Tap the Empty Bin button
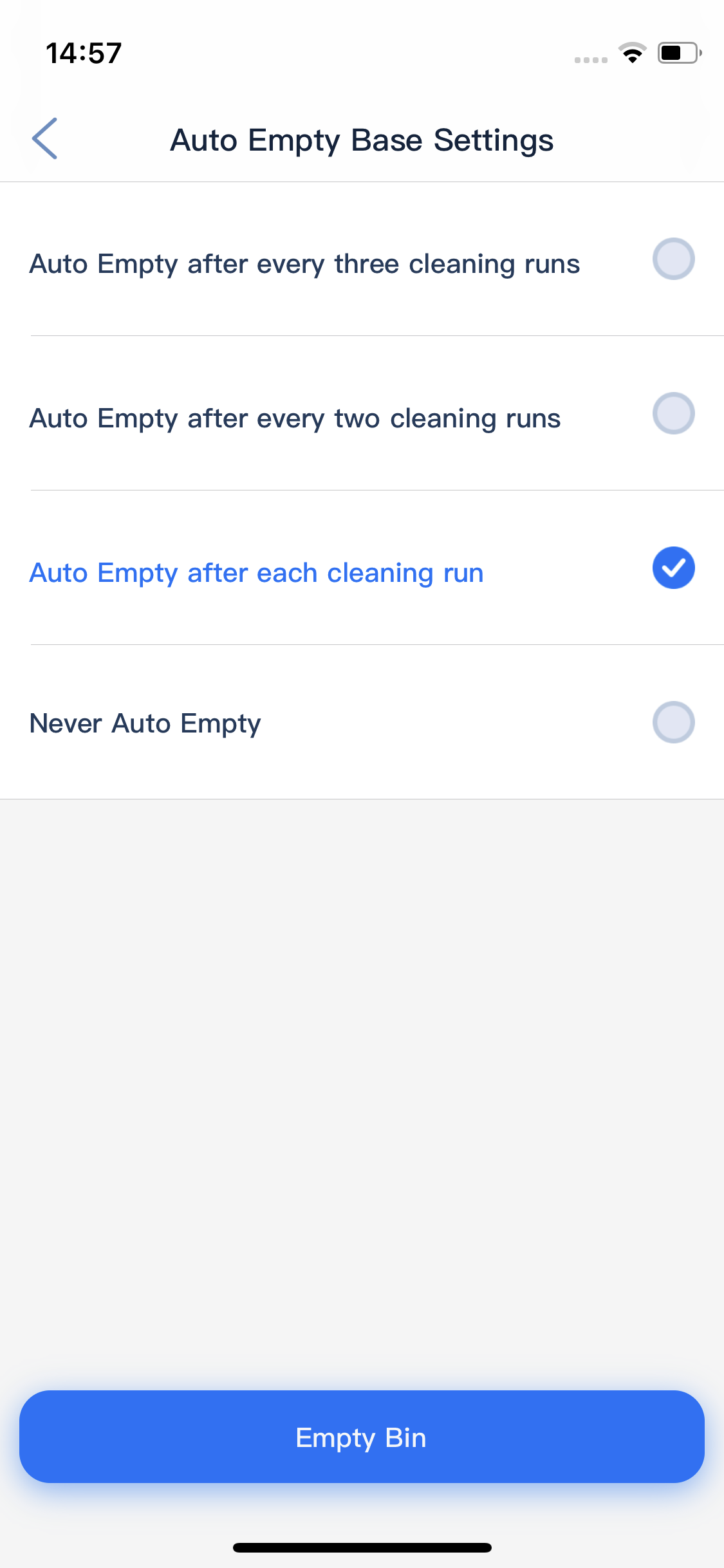Screen dimensions: 724x1568 362,1437
